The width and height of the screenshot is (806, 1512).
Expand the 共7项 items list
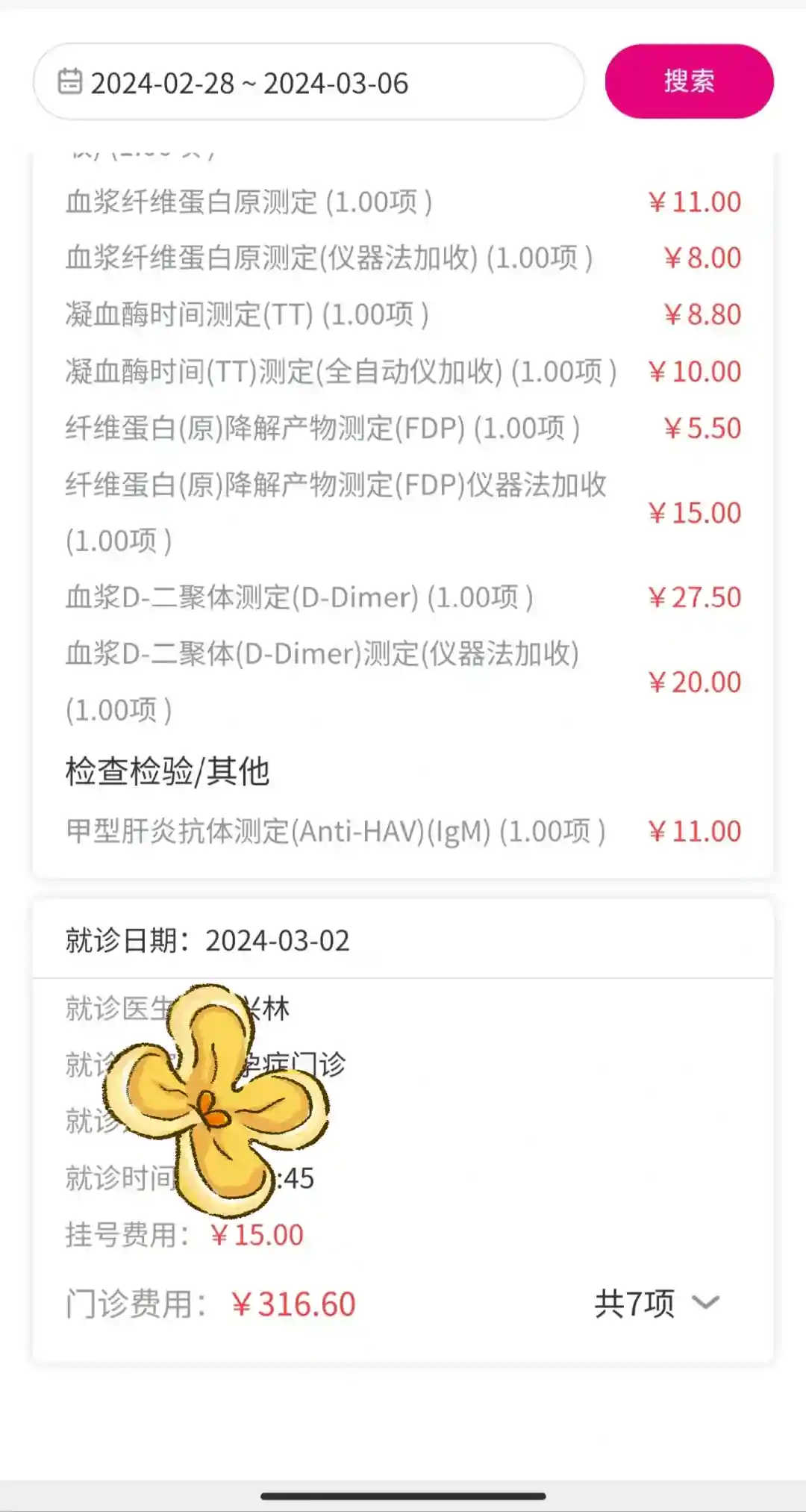click(657, 1304)
